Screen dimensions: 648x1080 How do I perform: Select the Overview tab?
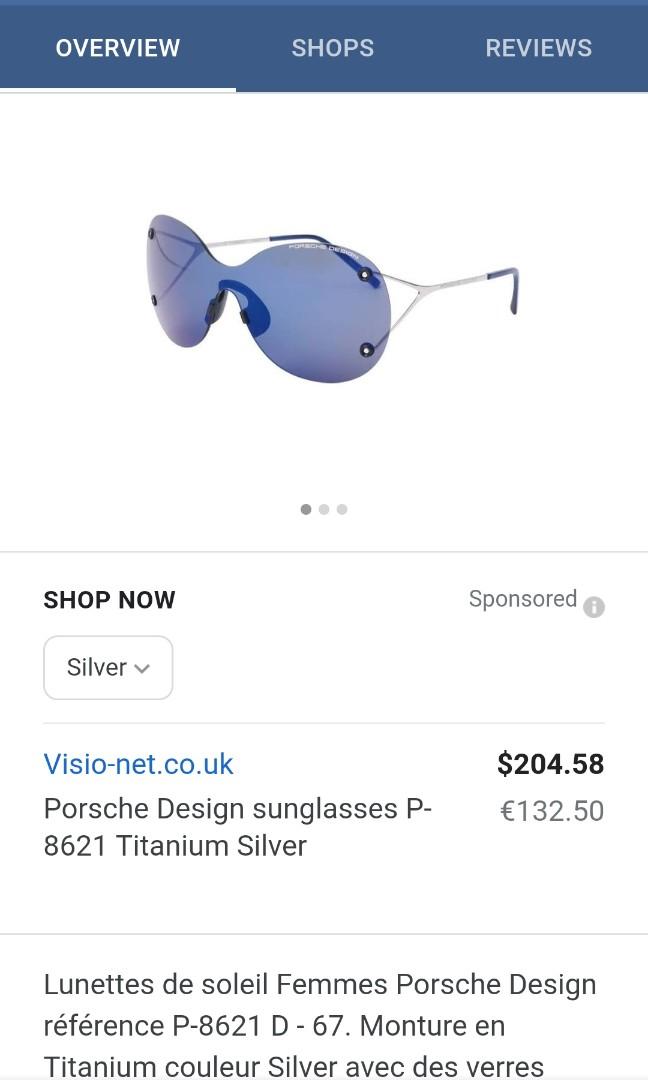pos(118,48)
